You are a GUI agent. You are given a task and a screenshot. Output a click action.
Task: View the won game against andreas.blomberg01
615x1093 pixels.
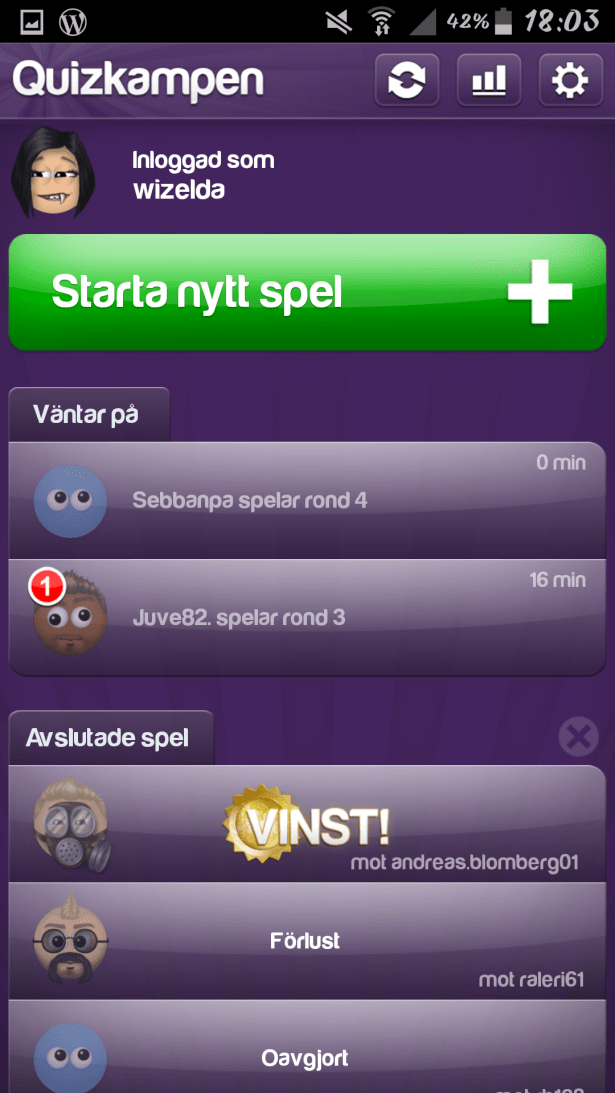[x=307, y=825]
